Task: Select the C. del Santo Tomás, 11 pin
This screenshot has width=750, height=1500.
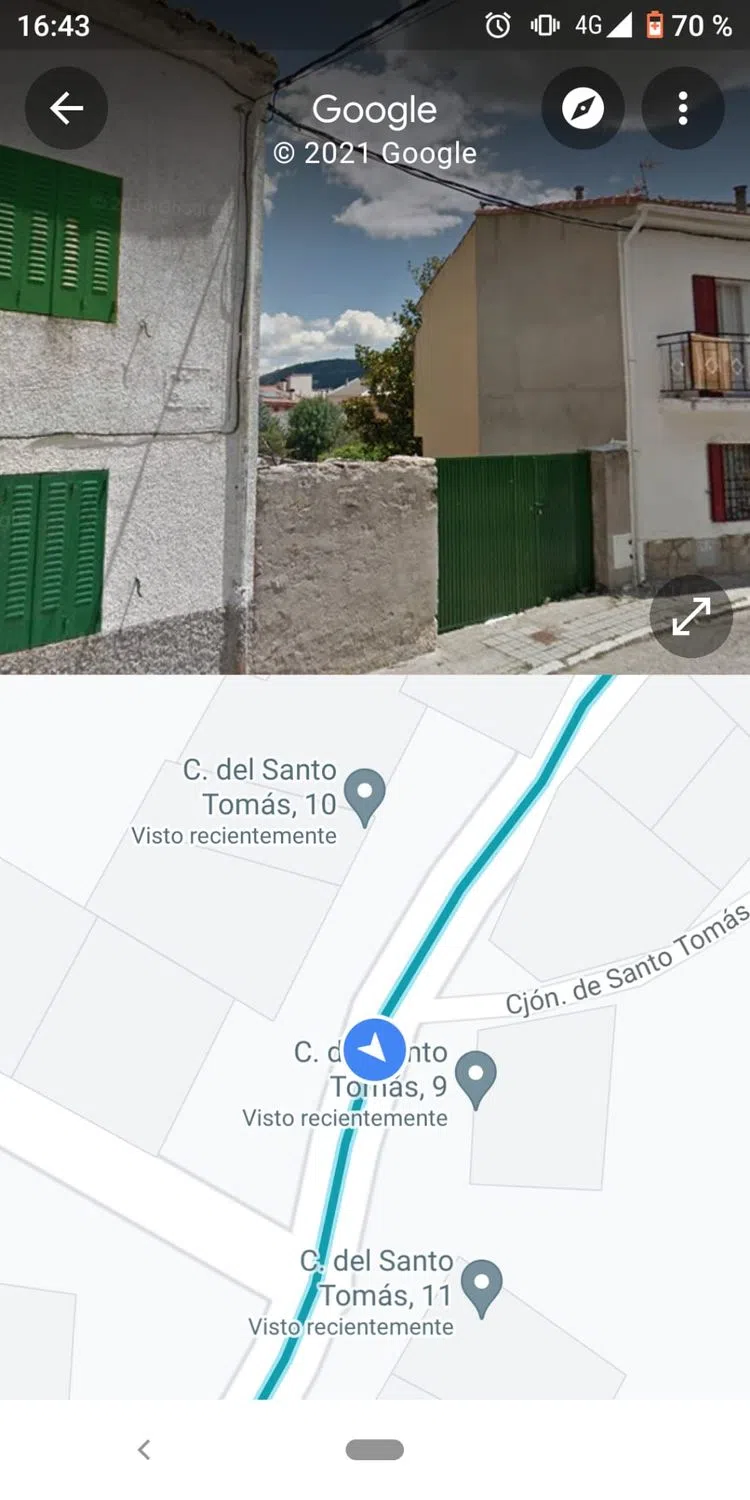Action: [482, 1285]
